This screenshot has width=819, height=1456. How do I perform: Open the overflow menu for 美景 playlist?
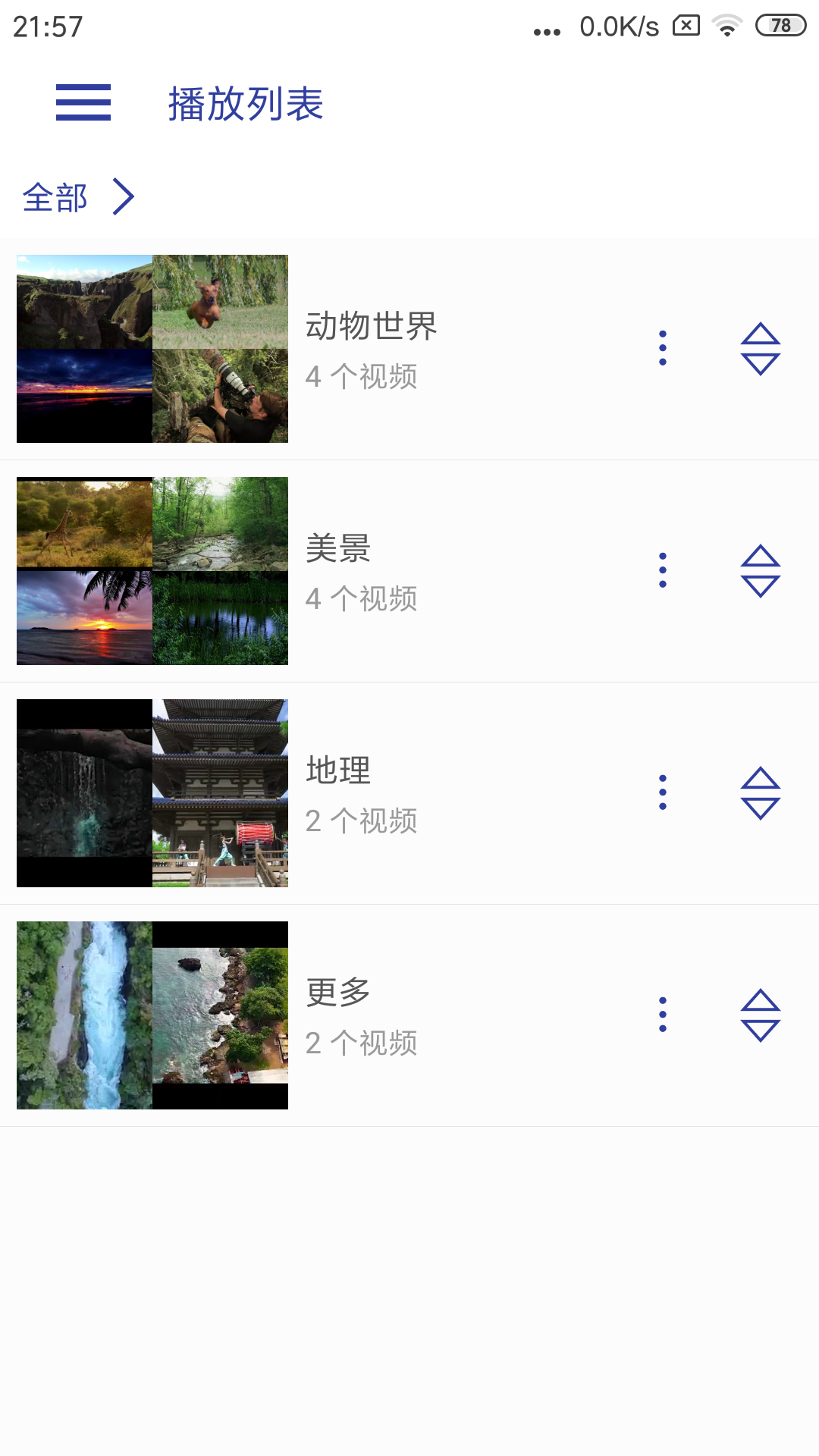pos(662,570)
